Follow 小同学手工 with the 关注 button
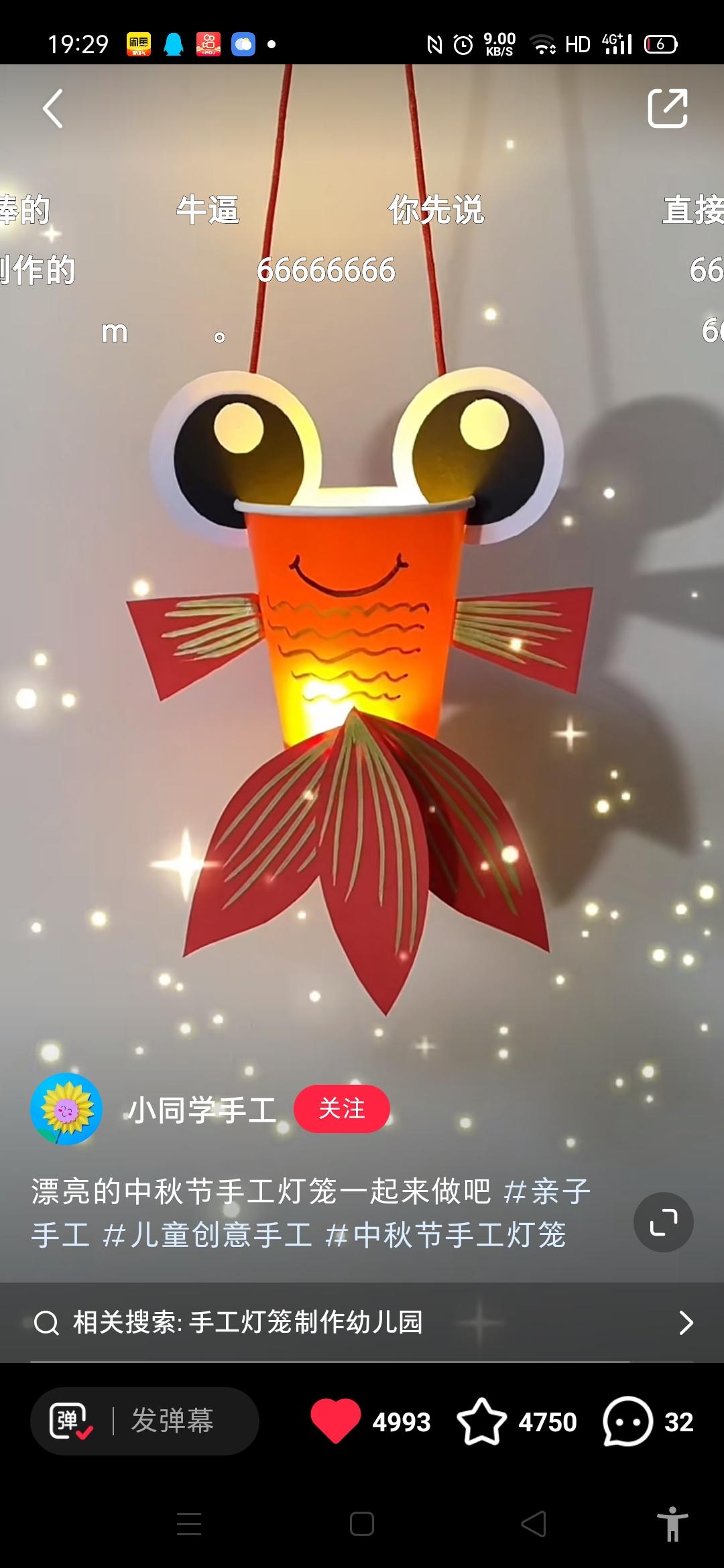The width and height of the screenshot is (724, 1568). tap(342, 1109)
